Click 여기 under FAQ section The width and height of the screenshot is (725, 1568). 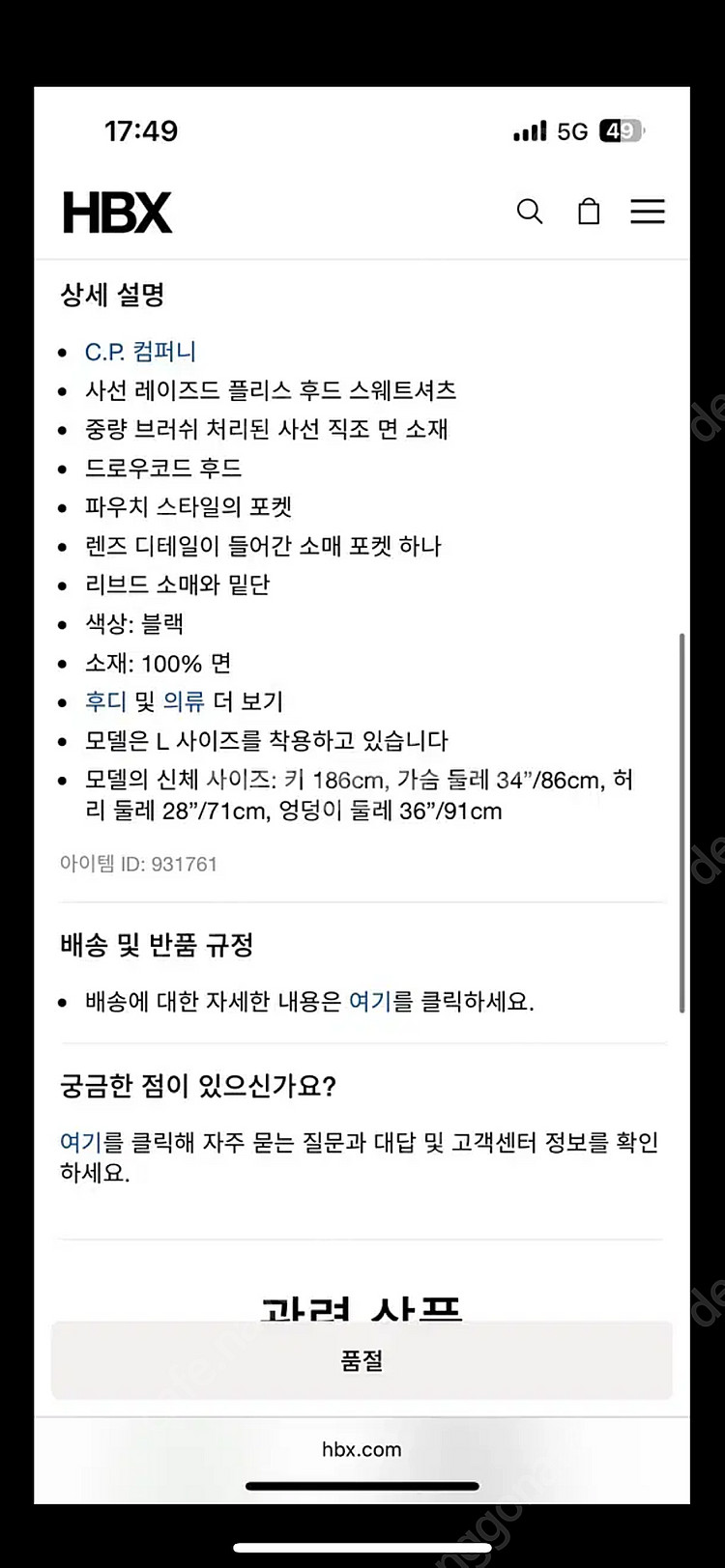pyautogui.click(x=80, y=1142)
